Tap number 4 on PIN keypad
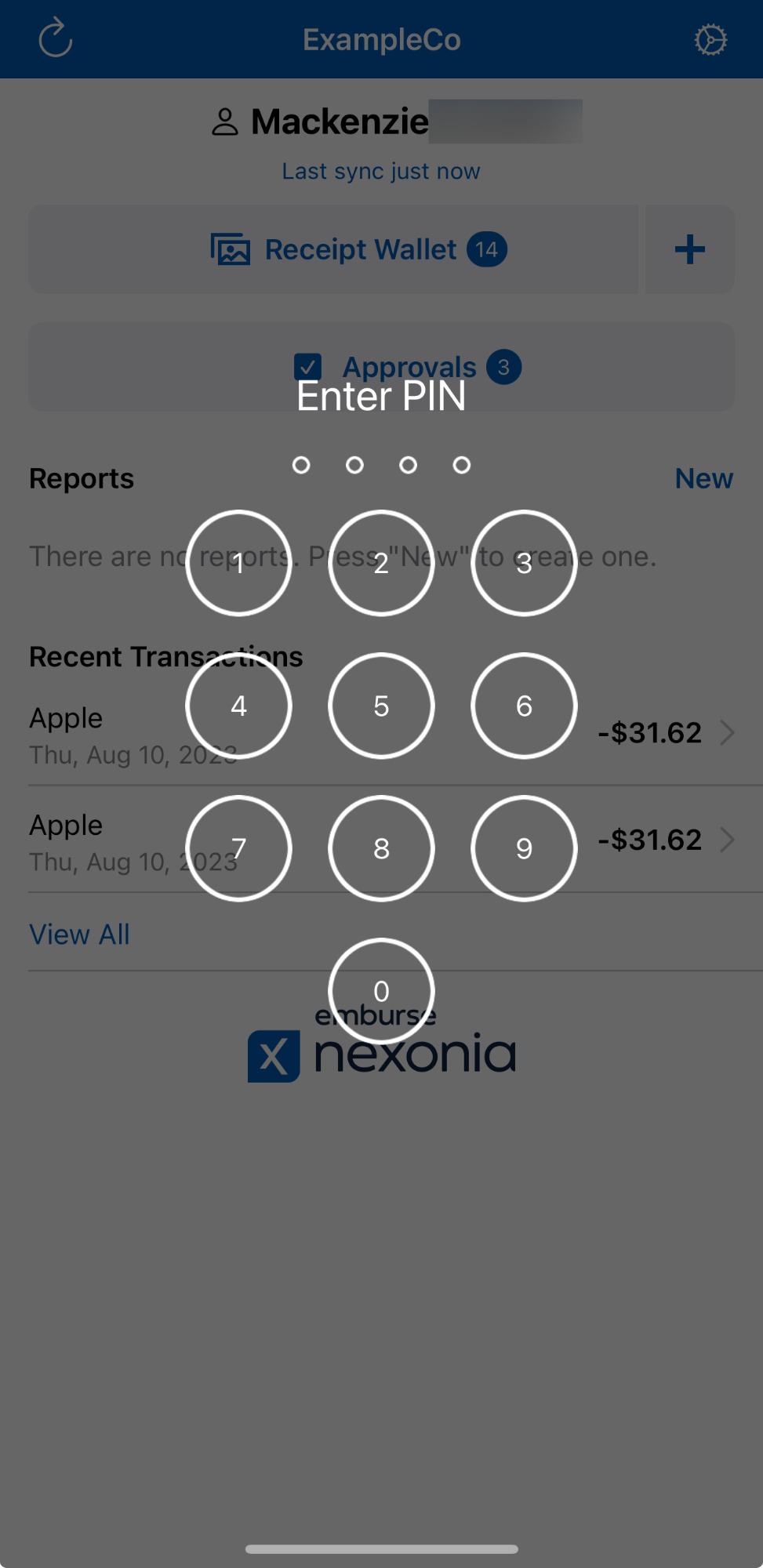The width and height of the screenshot is (763, 1568). [238, 706]
